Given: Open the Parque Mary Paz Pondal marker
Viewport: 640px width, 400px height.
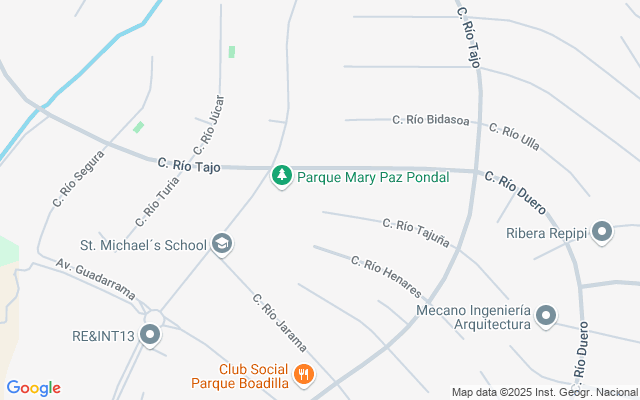Looking at the screenshot, I should [x=282, y=177].
